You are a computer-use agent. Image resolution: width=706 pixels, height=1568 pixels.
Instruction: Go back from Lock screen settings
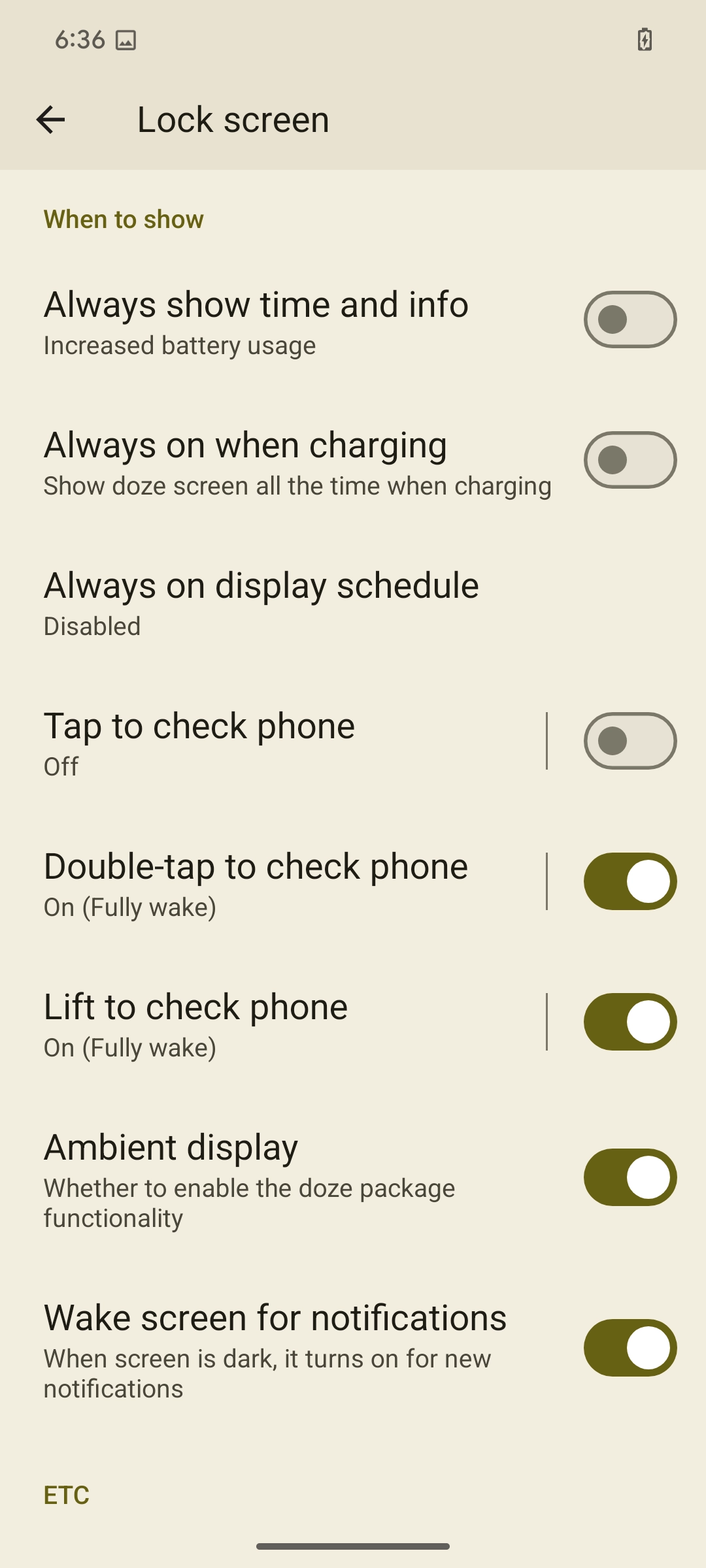click(x=50, y=120)
